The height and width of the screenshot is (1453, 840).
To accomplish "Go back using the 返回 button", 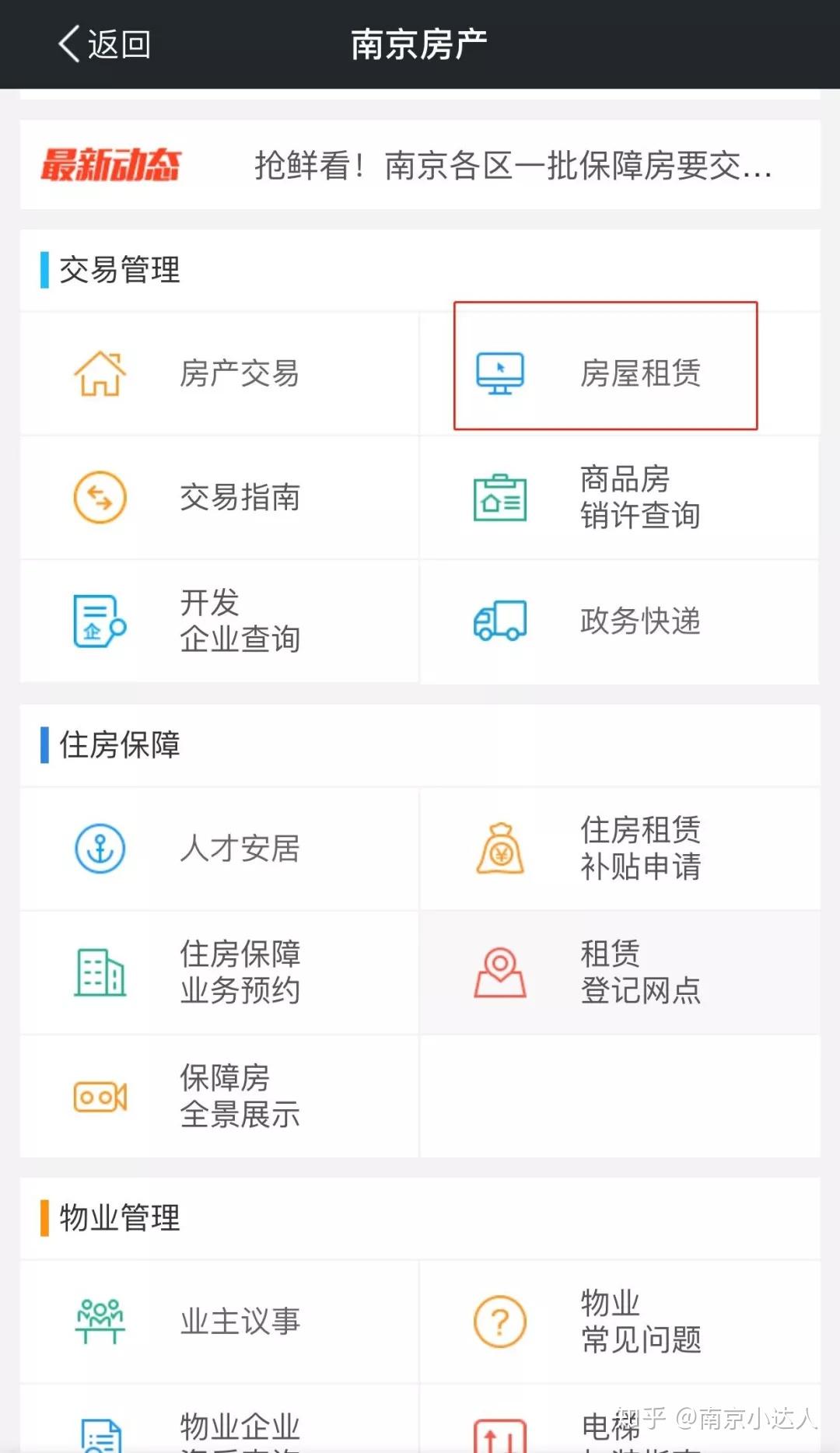I will (x=104, y=44).
